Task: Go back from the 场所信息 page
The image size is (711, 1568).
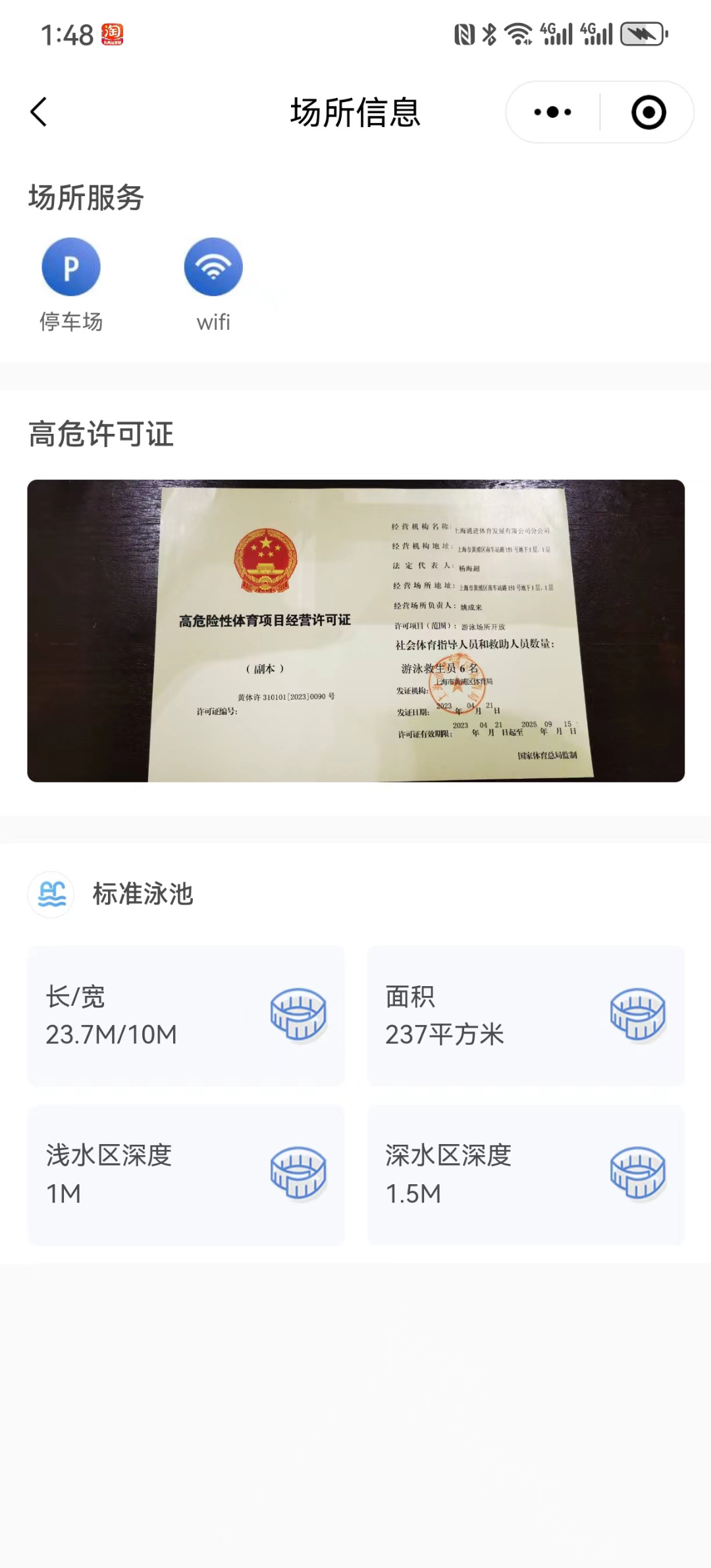Action: click(x=39, y=112)
